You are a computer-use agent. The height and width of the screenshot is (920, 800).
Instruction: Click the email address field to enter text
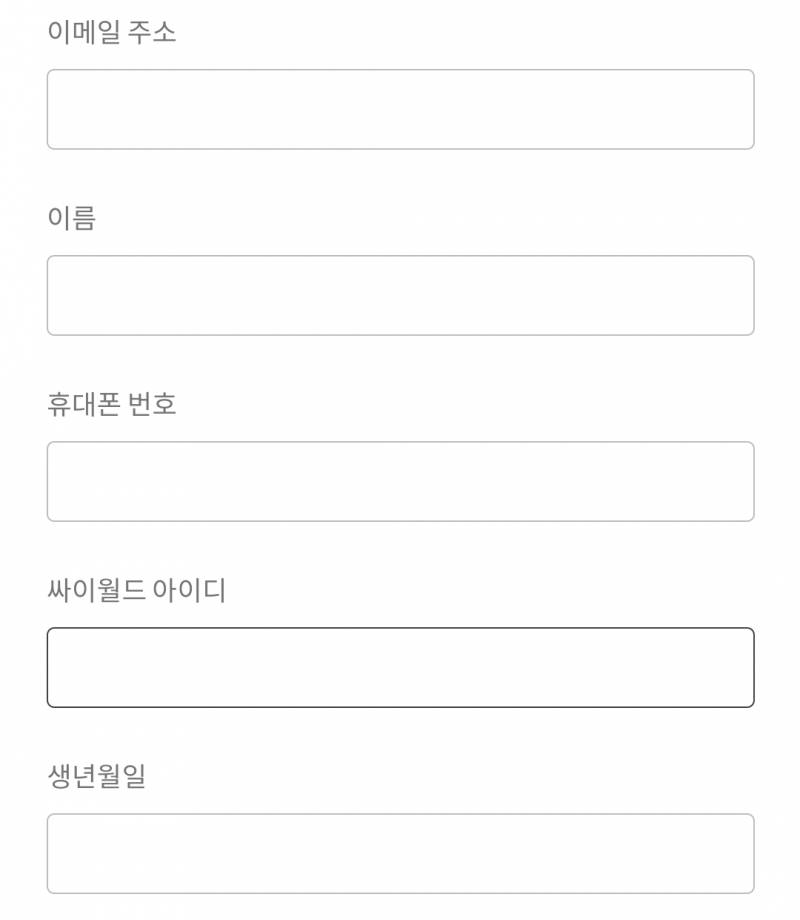(x=400, y=109)
